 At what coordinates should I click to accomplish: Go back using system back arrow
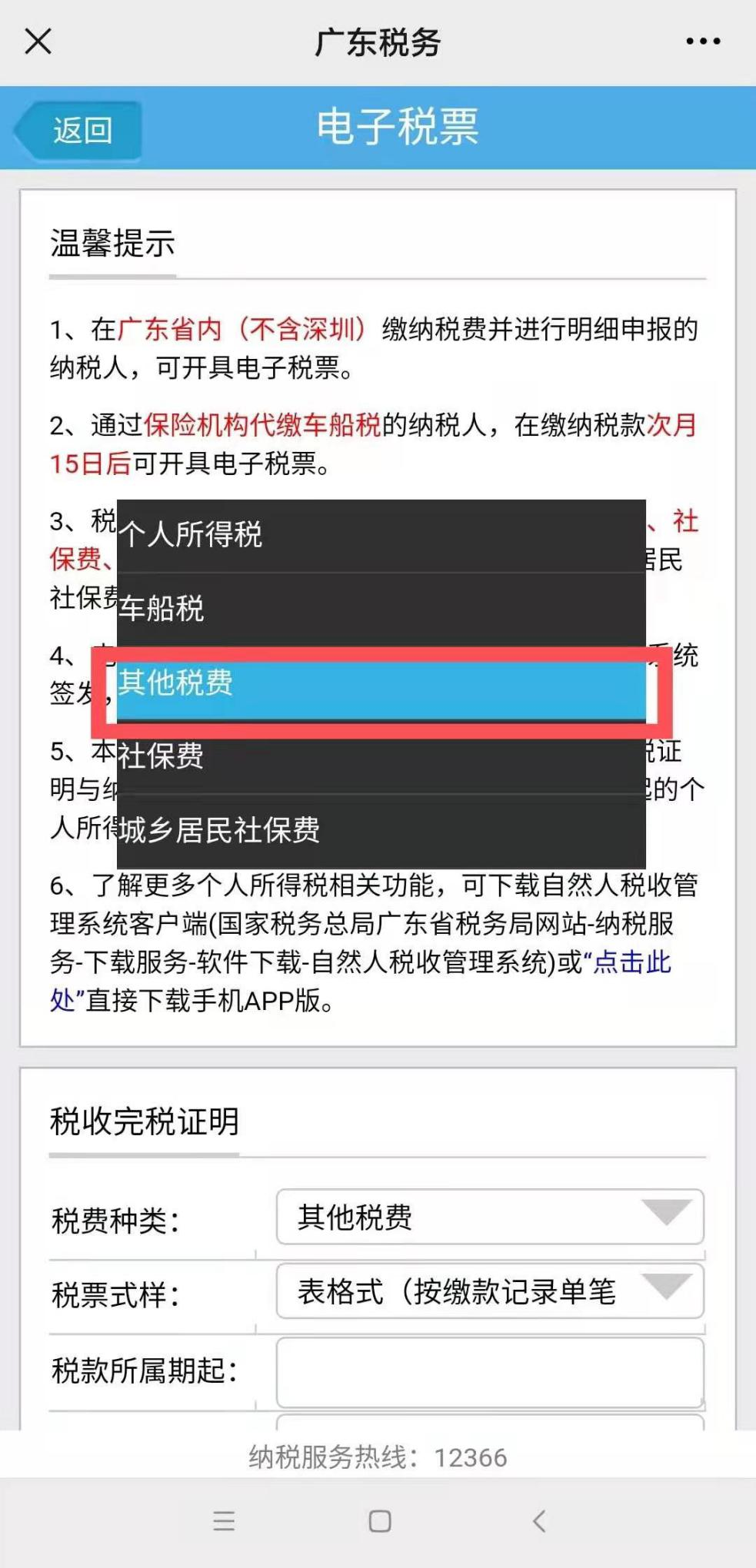pyautogui.click(x=539, y=1521)
